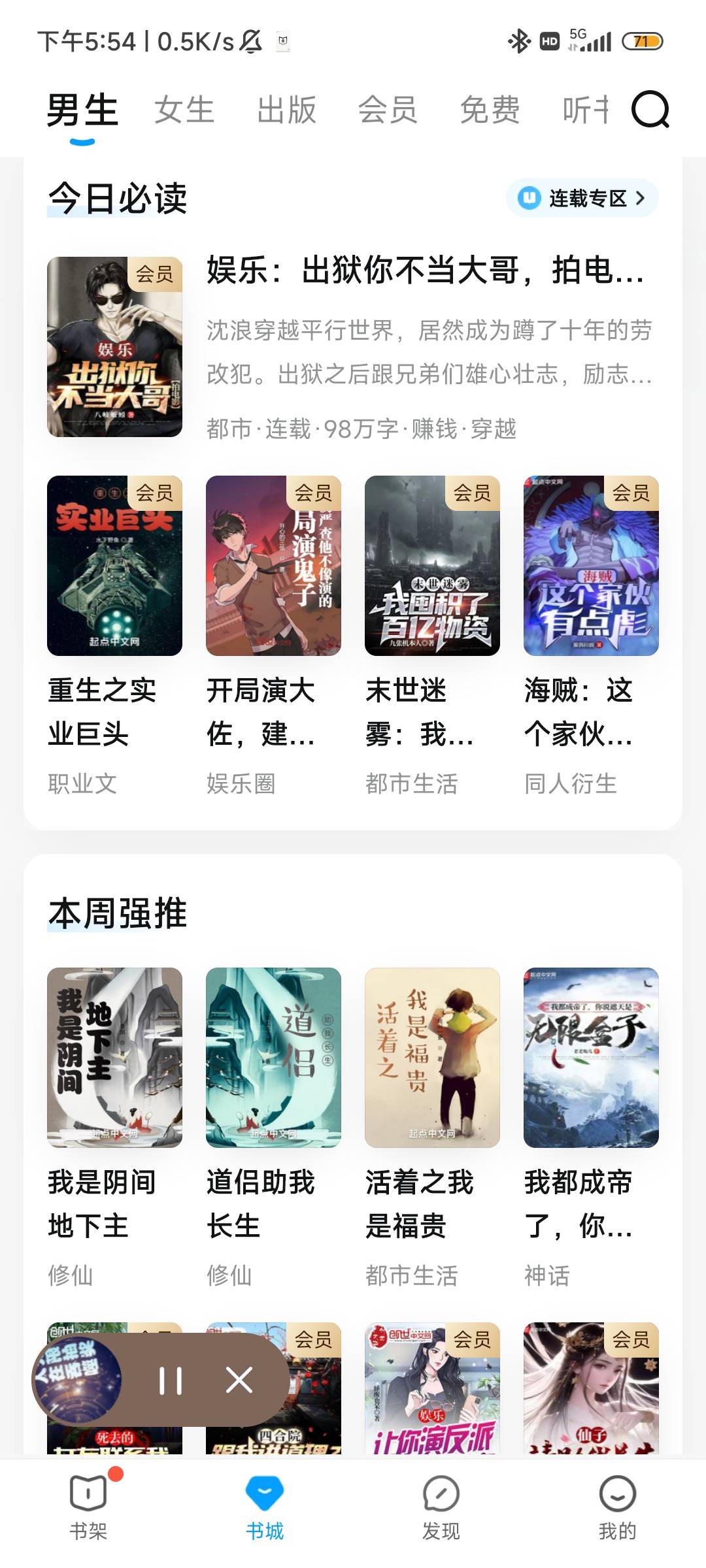Open the book 我都成帝了
This screenshot has width=706, height=1568.
(591, 1057)
